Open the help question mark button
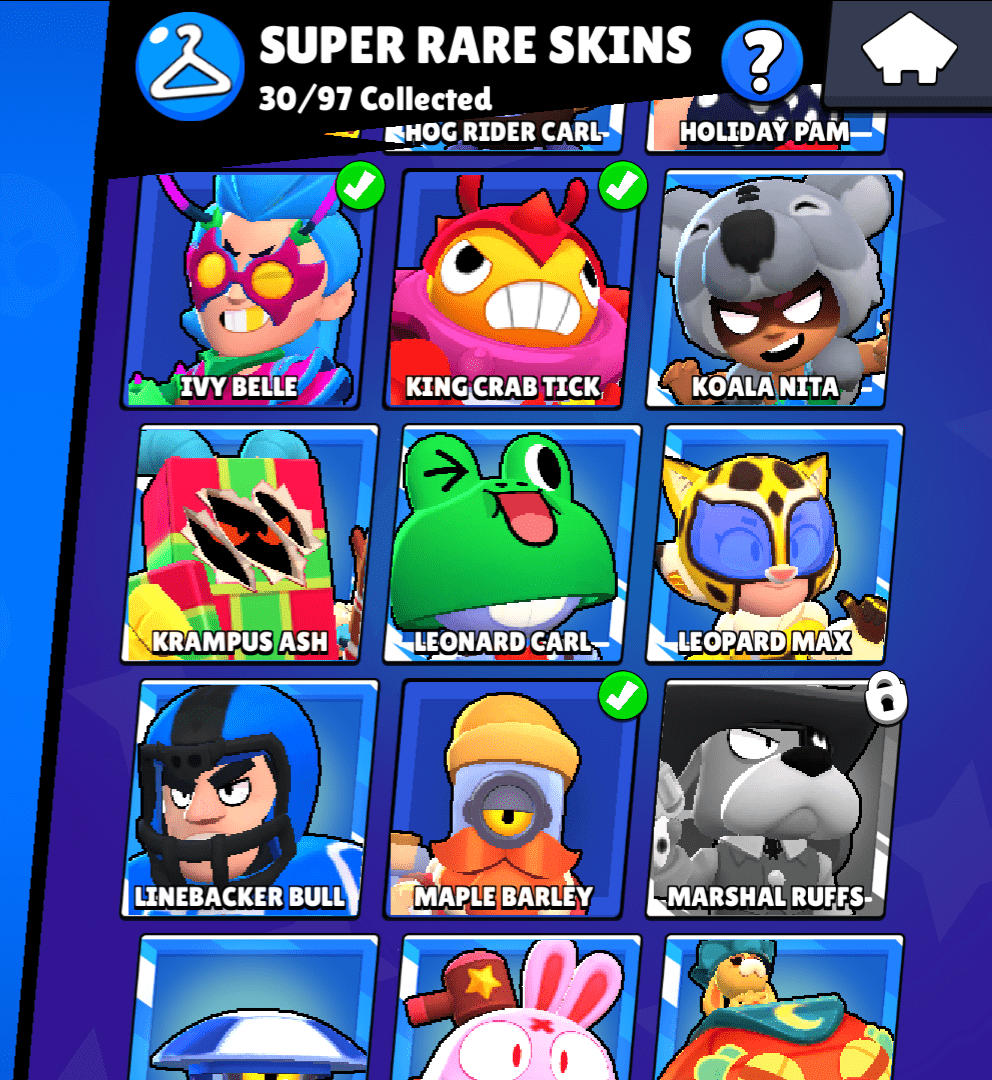 click(761, 62)
